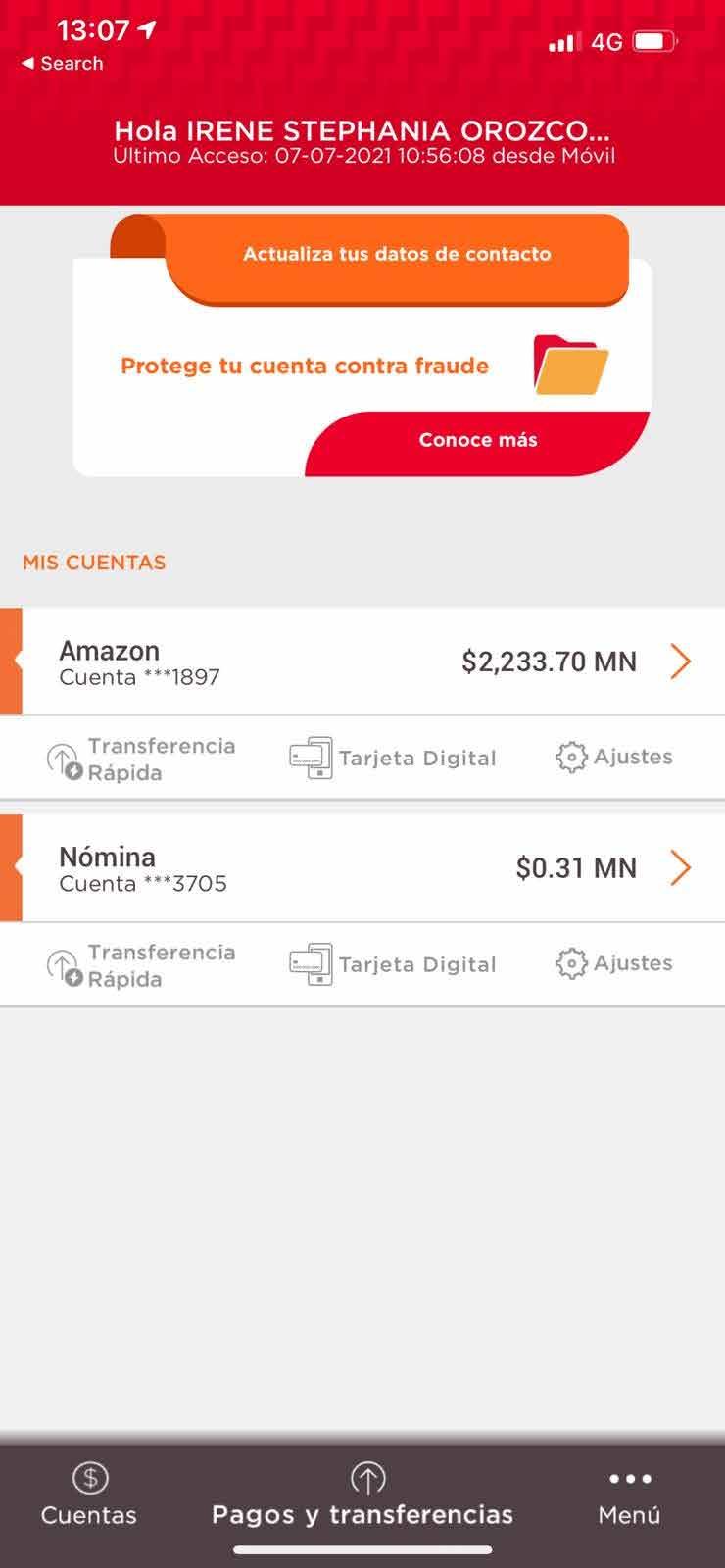Image resolution: width=725 pixels, height=1568 pixels.
Task: Switch to the Cuentas tab
Action: [x=89, y=1495]
